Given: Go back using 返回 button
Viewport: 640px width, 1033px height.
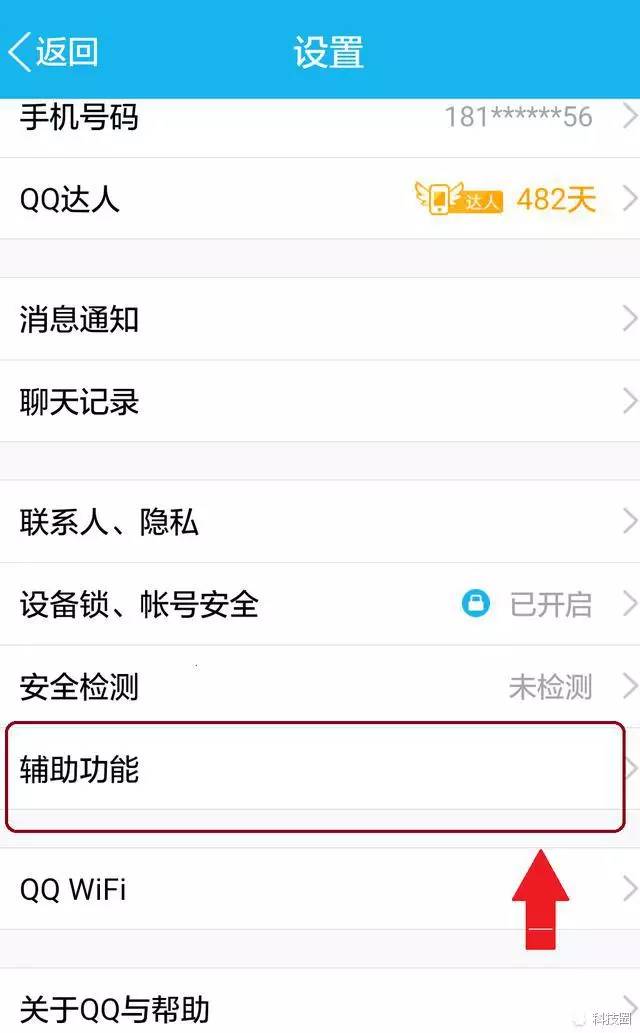Looking at the screenshot, I should tap(55, 51).
